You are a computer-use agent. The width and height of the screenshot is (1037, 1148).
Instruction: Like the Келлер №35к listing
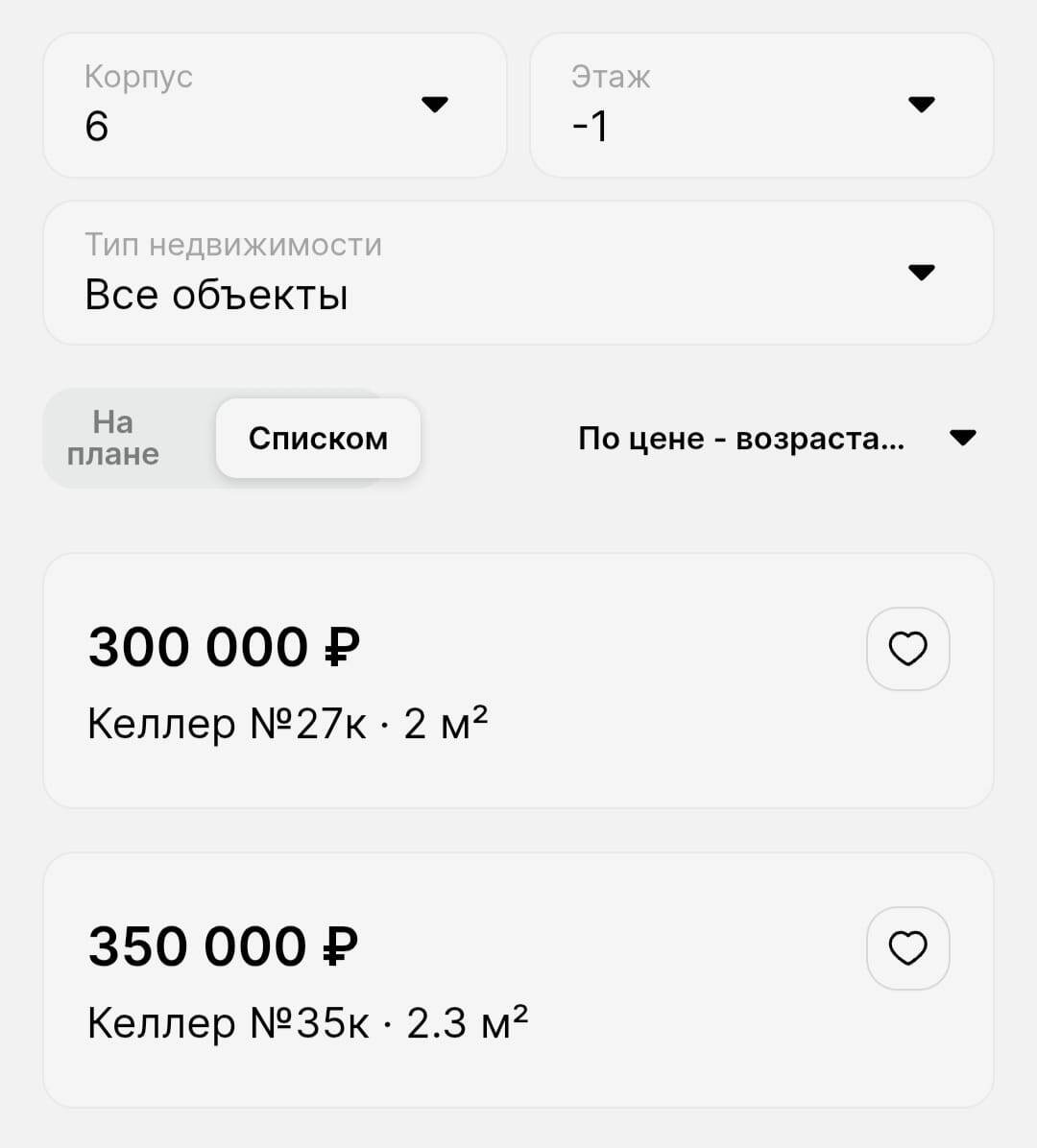907,948
